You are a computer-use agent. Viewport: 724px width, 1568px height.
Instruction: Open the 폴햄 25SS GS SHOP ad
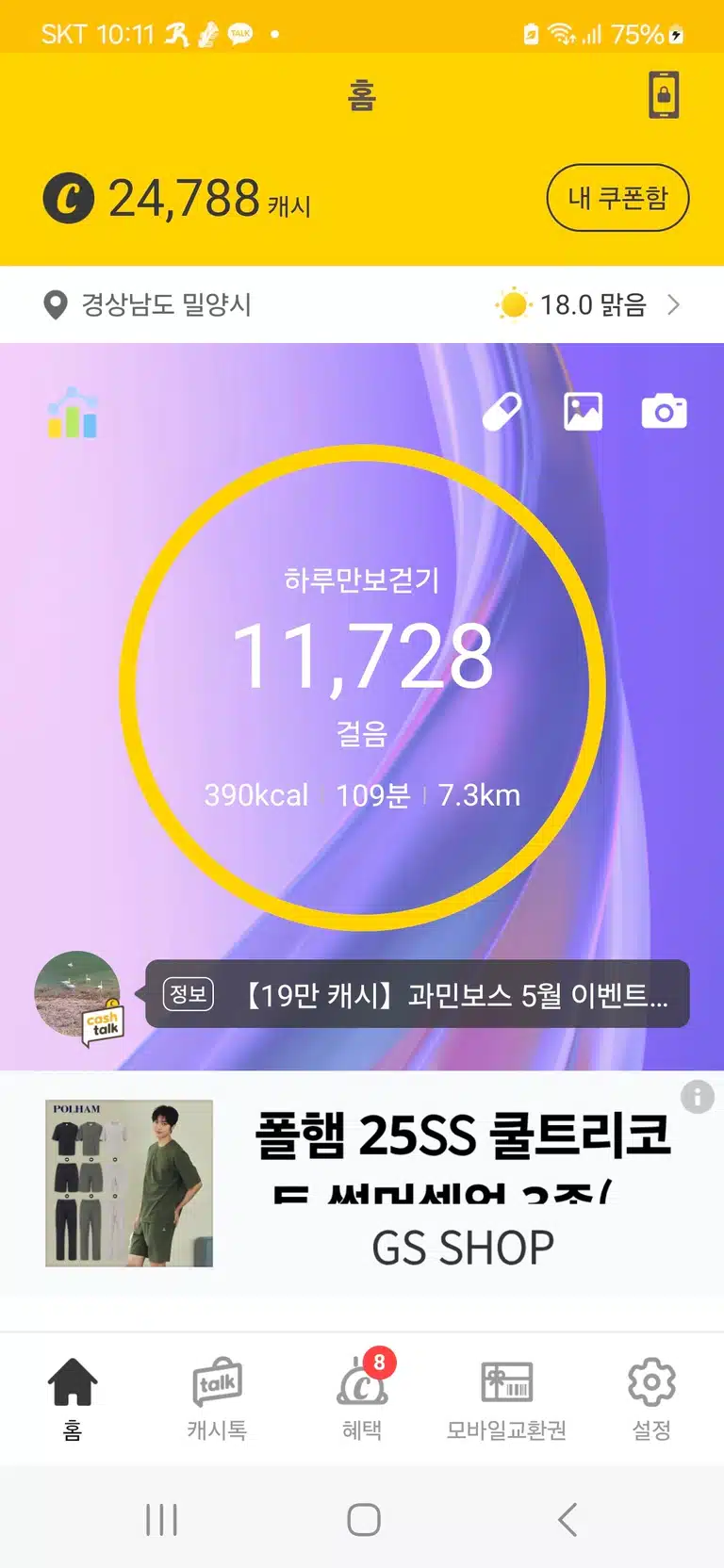362,1184
